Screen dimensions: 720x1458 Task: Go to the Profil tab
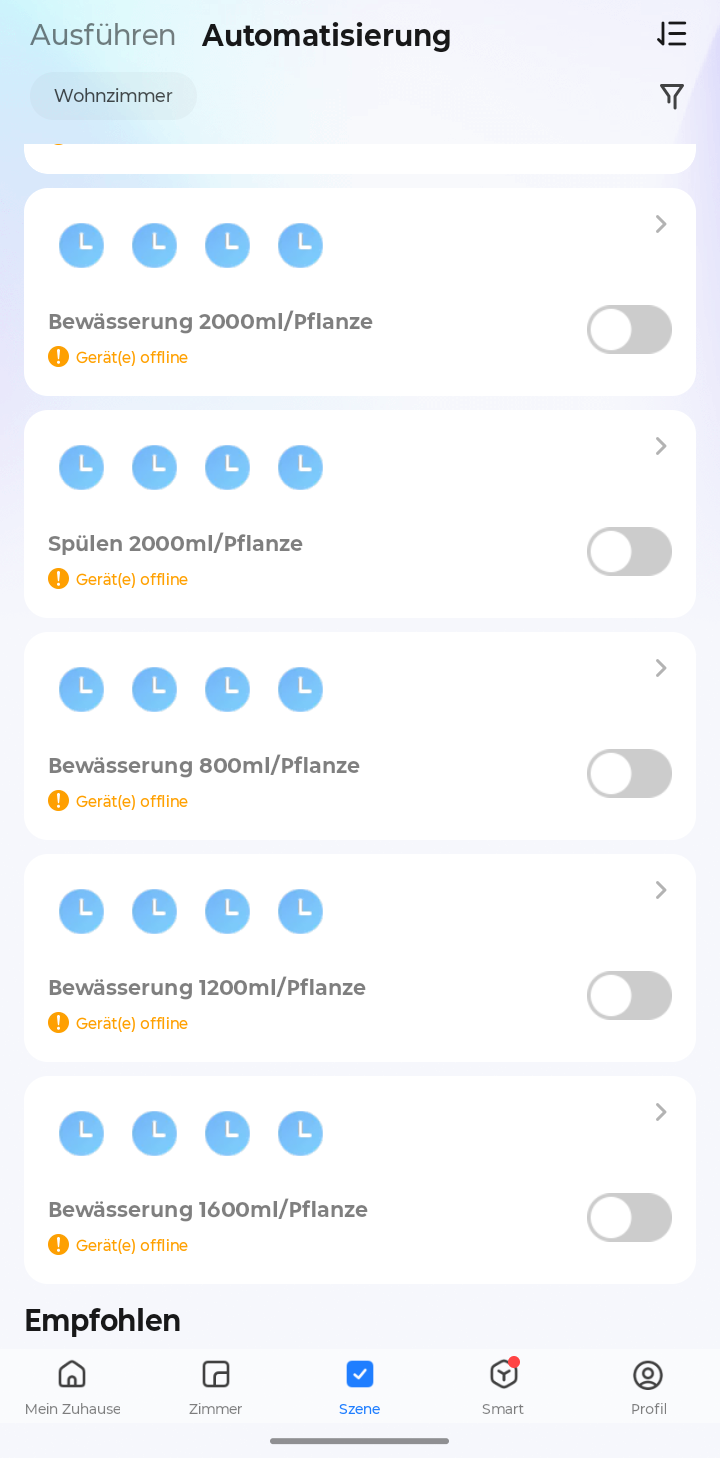click(x=648, y=1387)
